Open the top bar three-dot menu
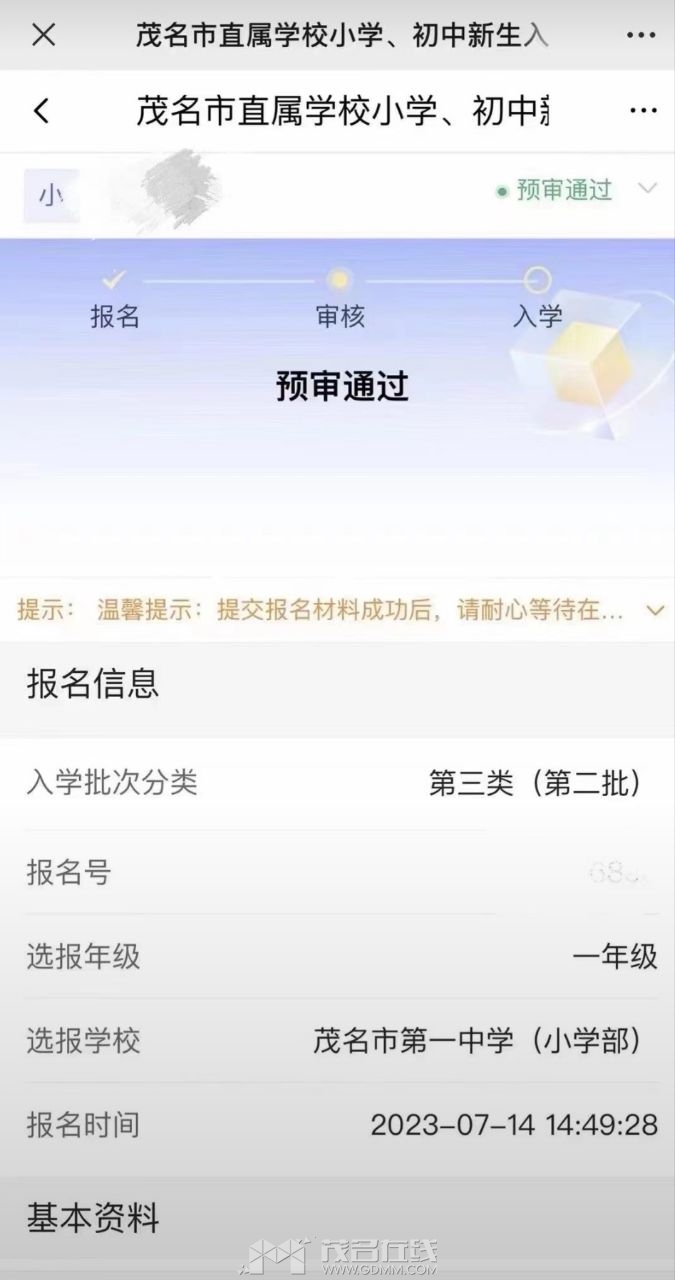675x1280 pixels. click(641, 36)
